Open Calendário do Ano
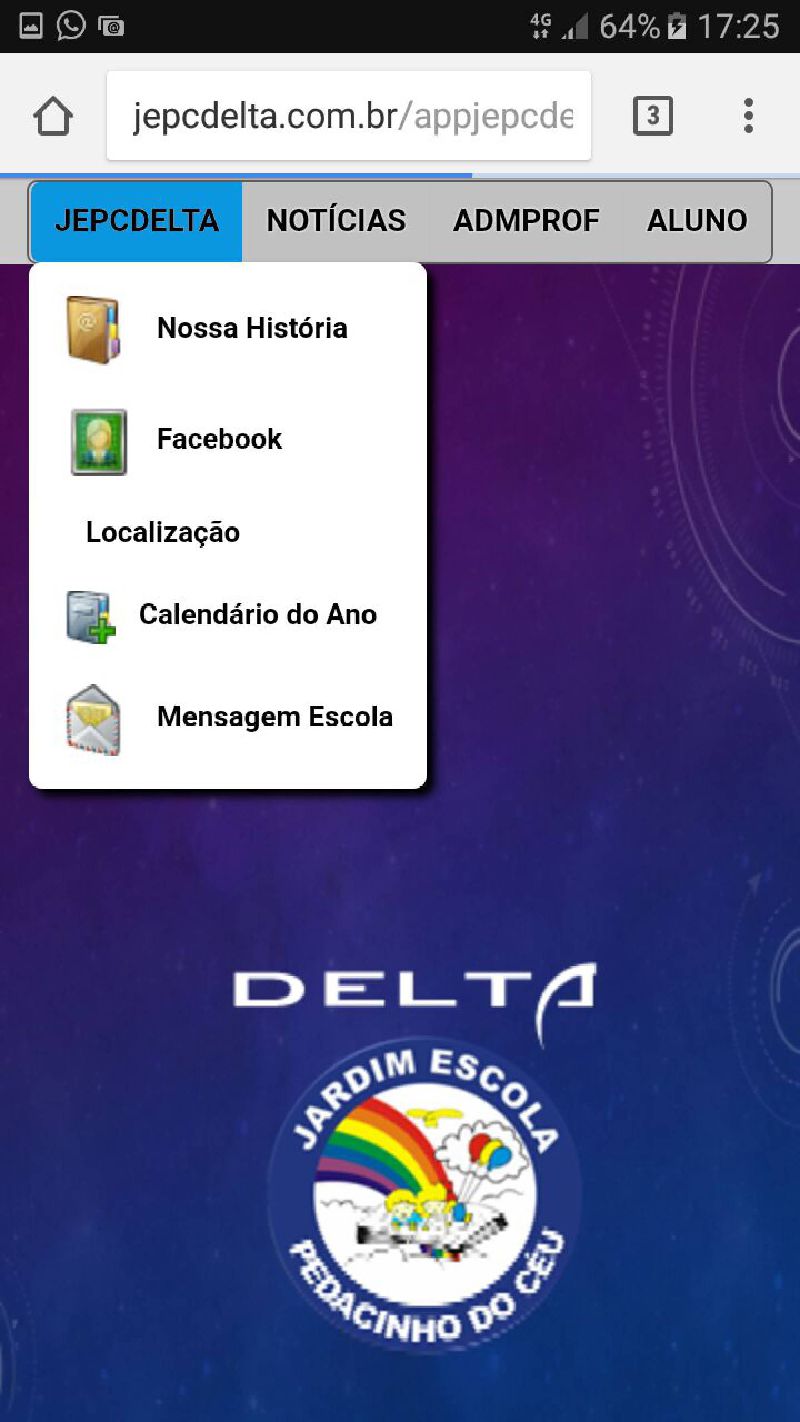The image size is (800, 1422). [x=257, y=614]
